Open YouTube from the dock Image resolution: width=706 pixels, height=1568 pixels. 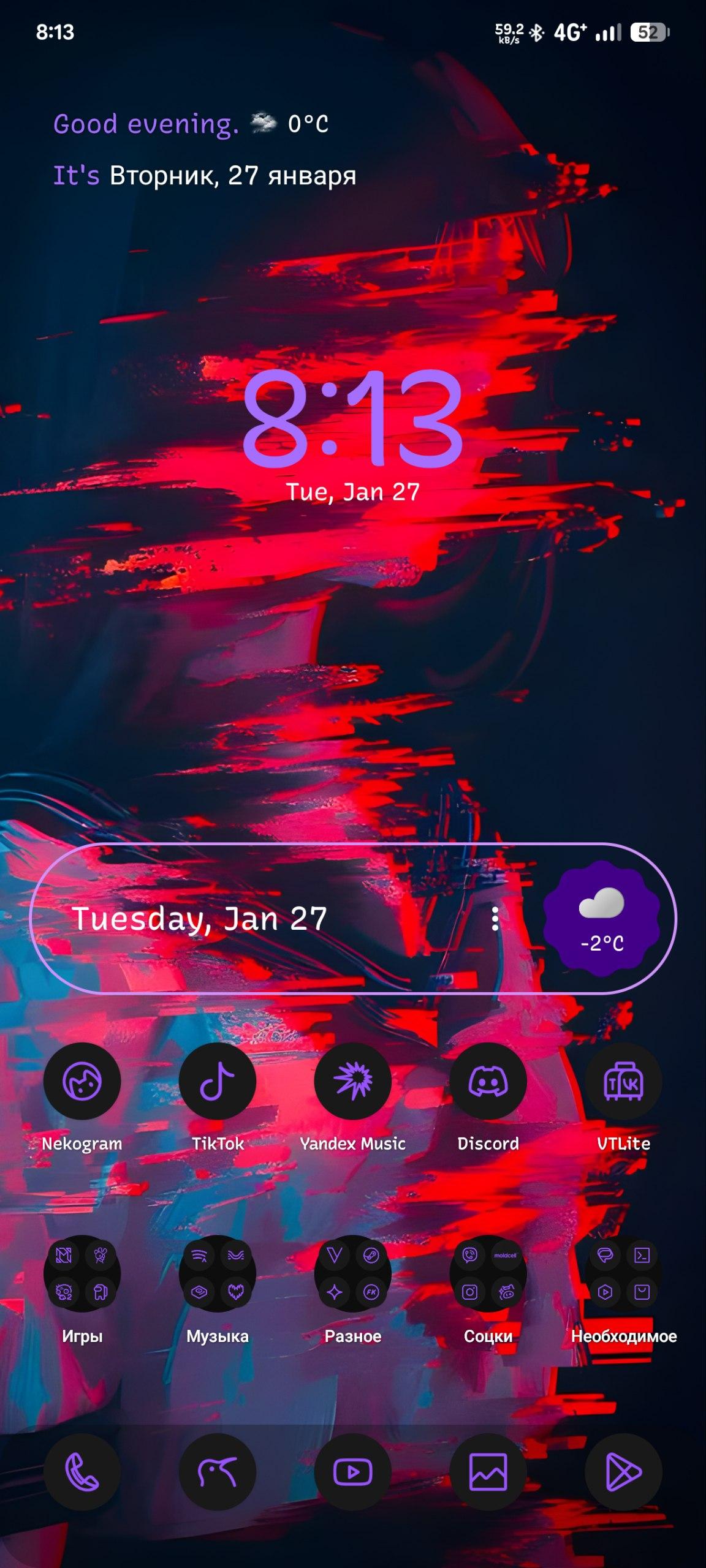(352, 1472)
